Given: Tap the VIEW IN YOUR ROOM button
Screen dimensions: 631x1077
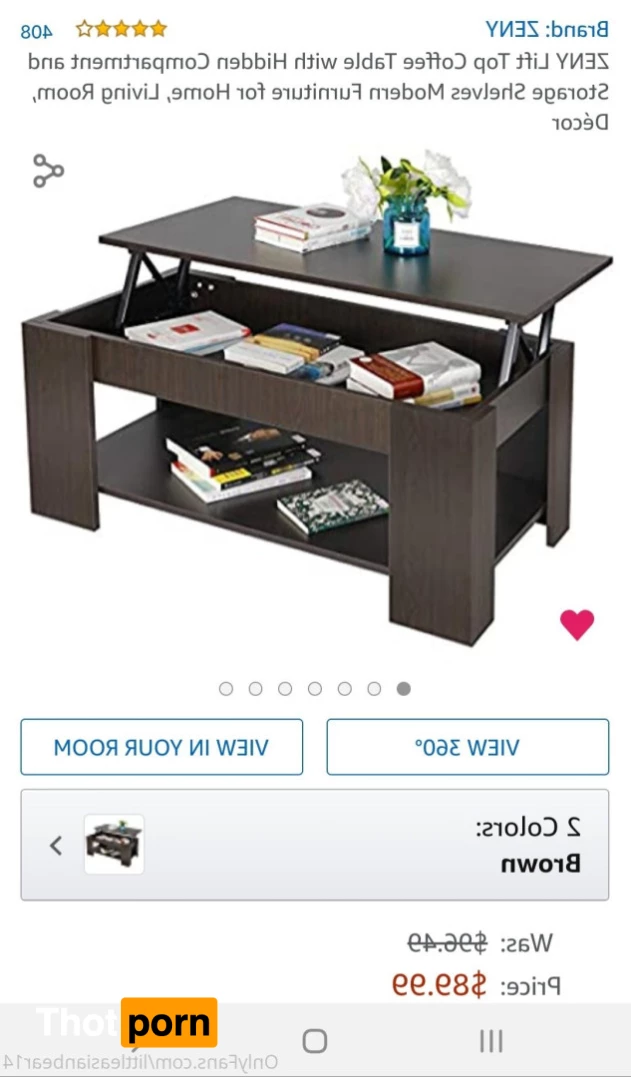Looking at the screenshot, I should pyautogui.click(x=161, y=747).
